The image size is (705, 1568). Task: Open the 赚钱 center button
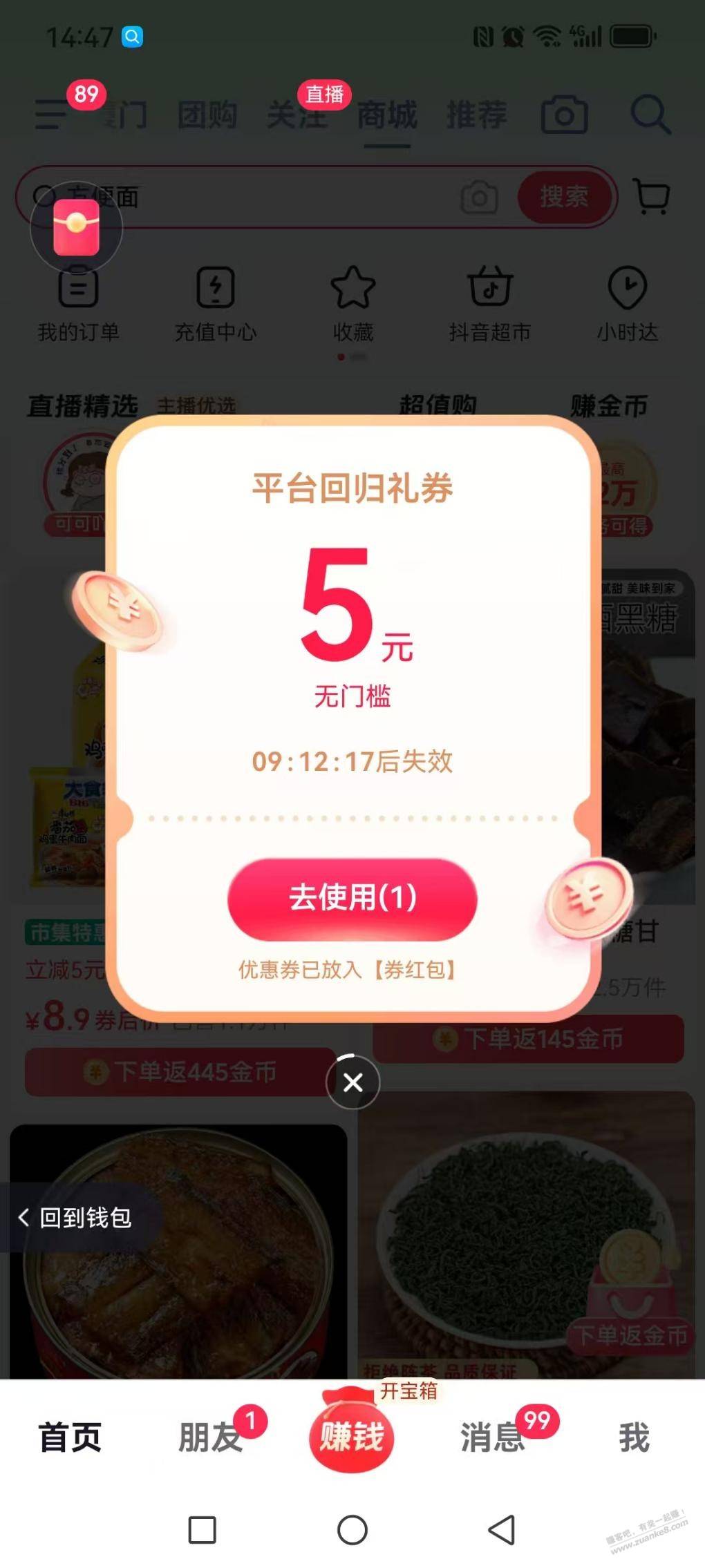tap(352, 1436)
